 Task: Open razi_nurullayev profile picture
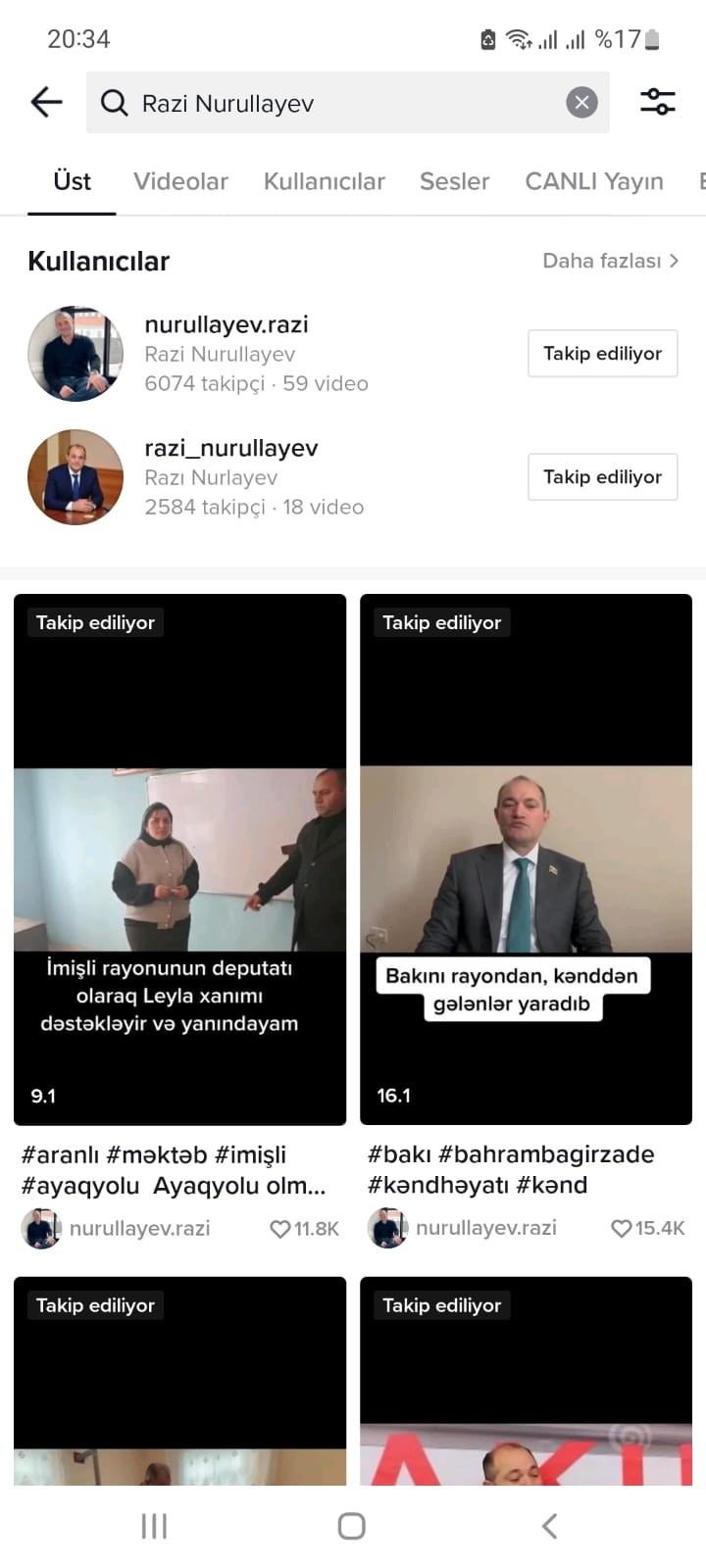point(75,477)
